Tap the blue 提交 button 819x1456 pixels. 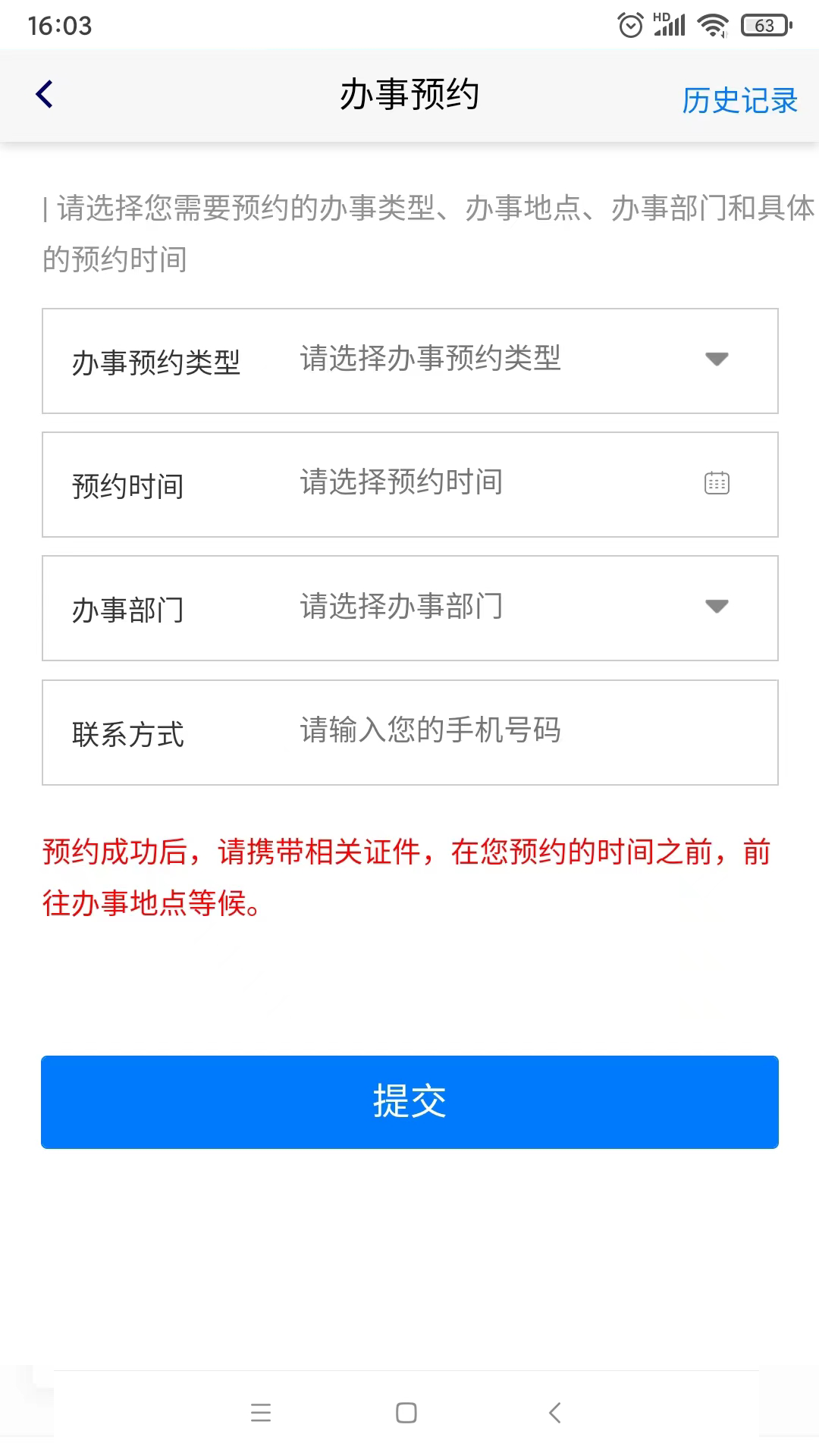pos(409,1102)
